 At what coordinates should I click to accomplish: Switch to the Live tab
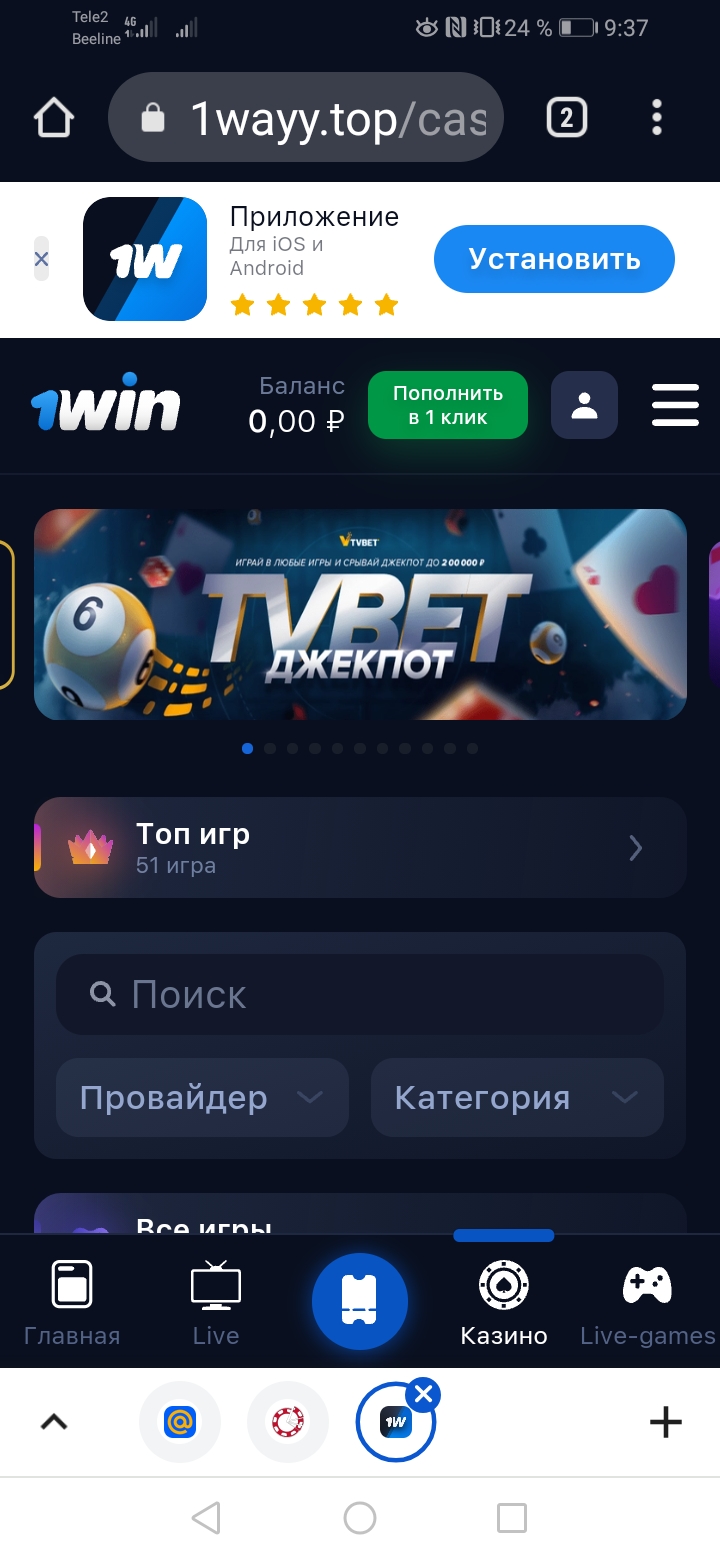[x=216, y=1302]
